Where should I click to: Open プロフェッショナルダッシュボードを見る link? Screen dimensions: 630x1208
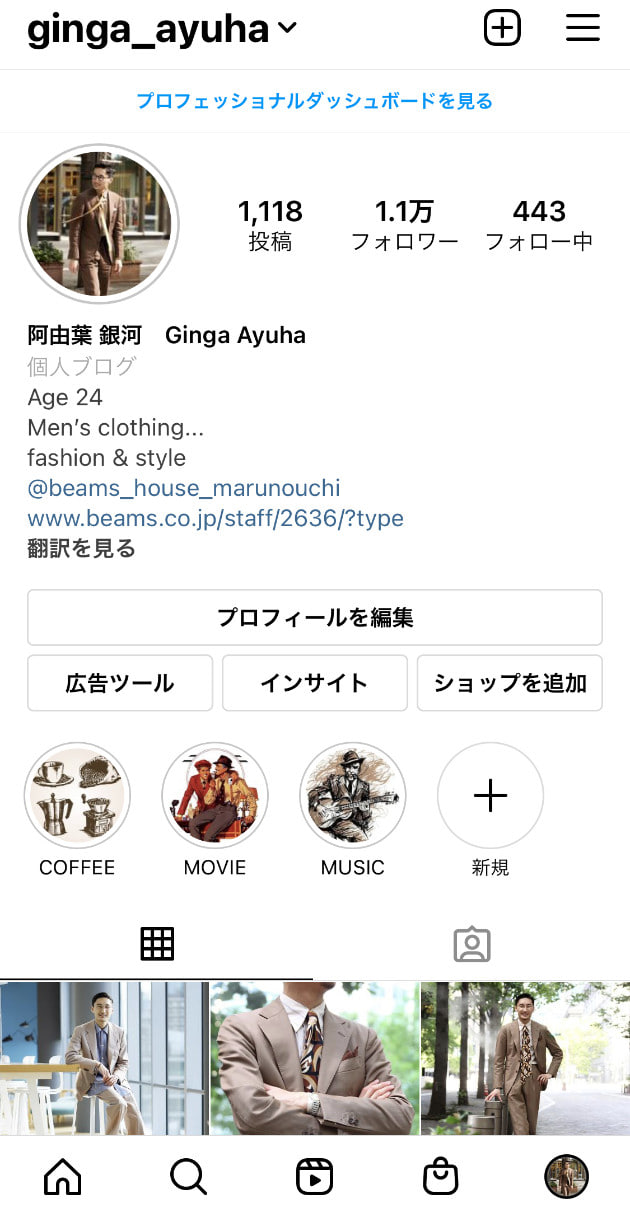pos(314,101)
